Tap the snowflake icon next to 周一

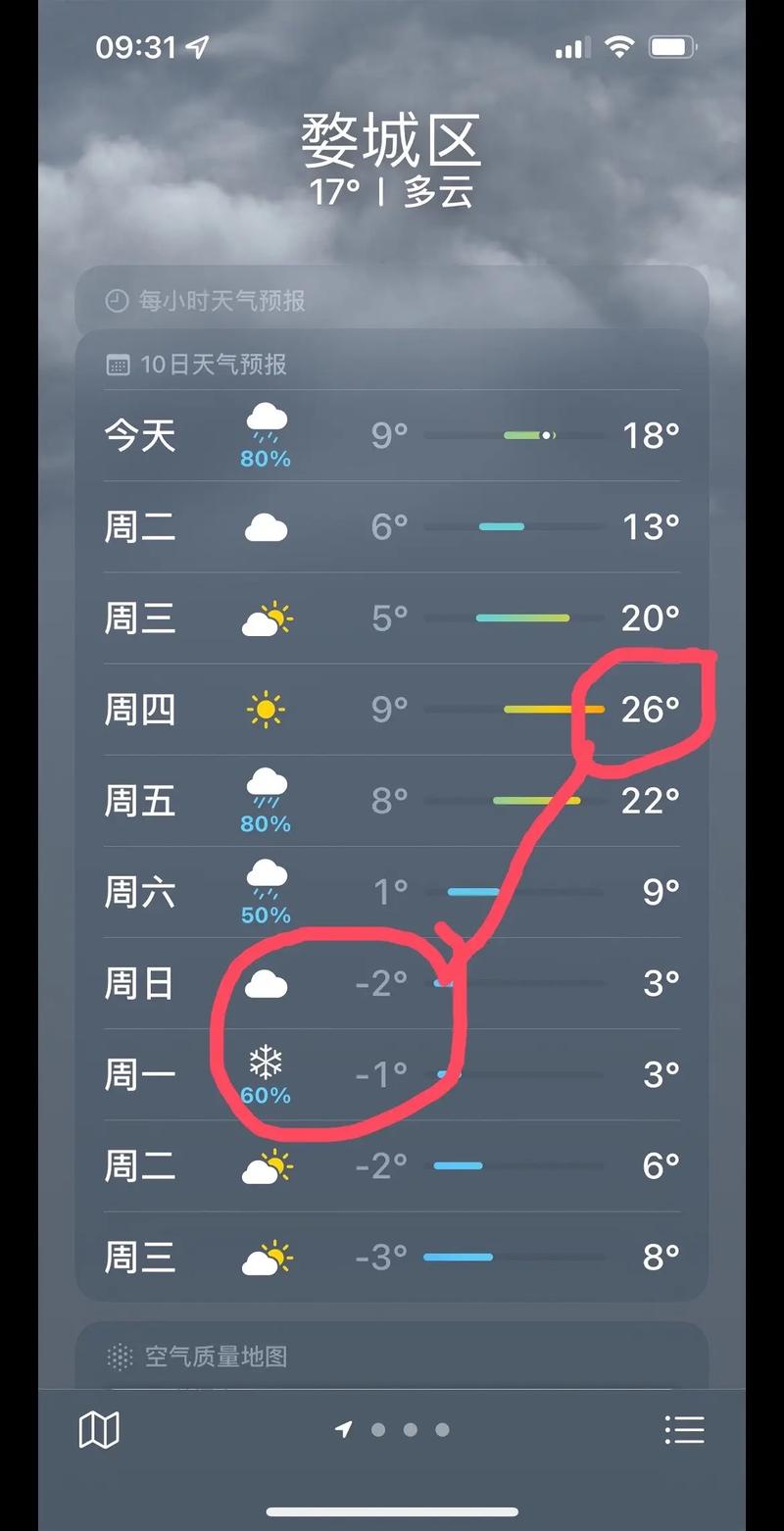click(265, 1062)
